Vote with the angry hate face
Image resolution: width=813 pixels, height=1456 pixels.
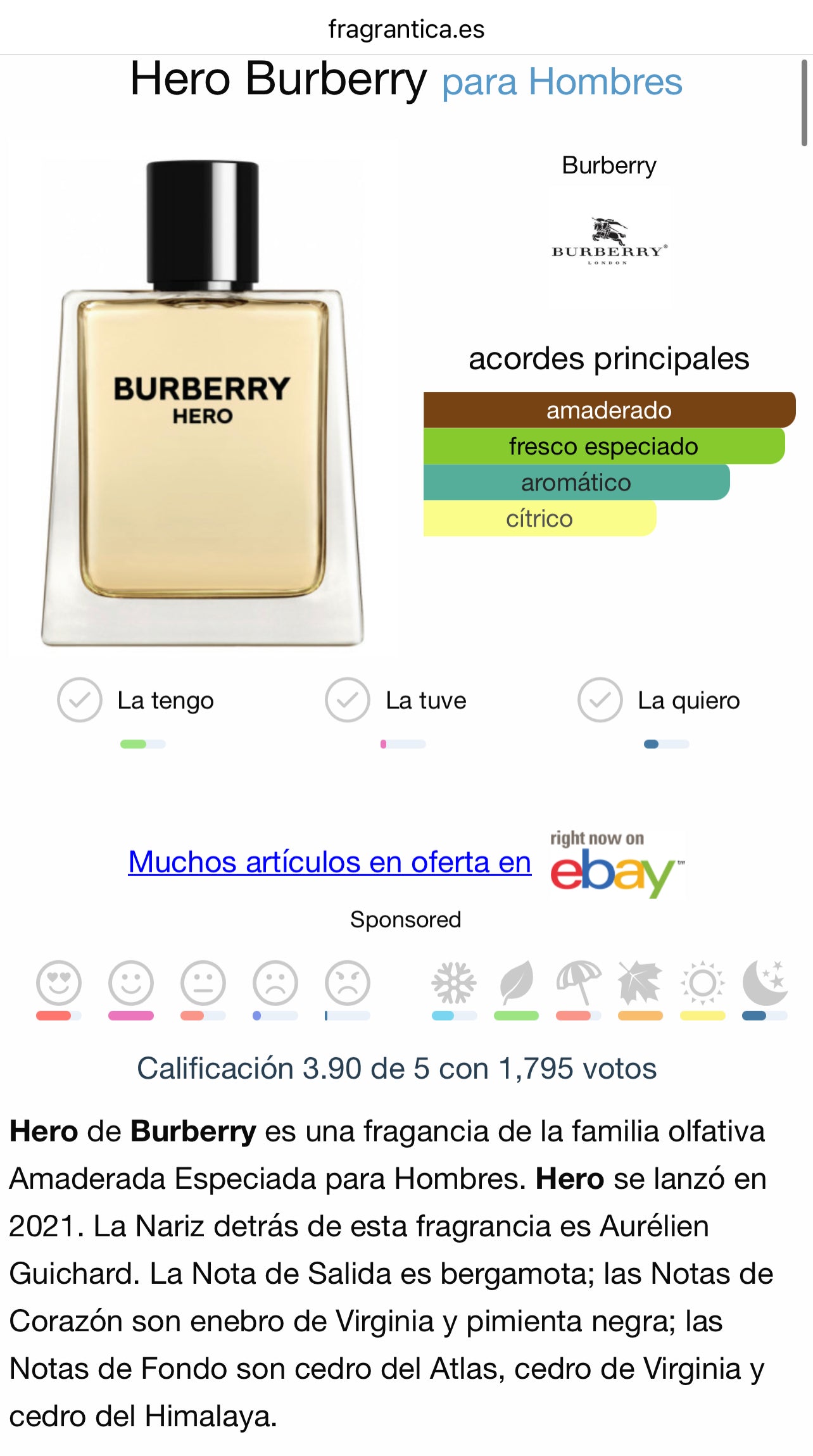coord(348,983)
